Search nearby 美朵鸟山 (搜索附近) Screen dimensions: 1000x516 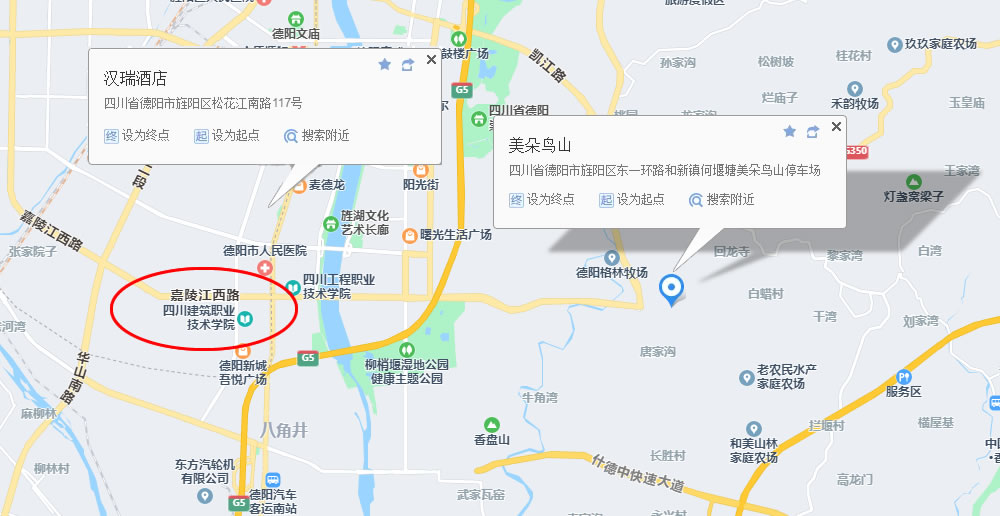[721, 199]
